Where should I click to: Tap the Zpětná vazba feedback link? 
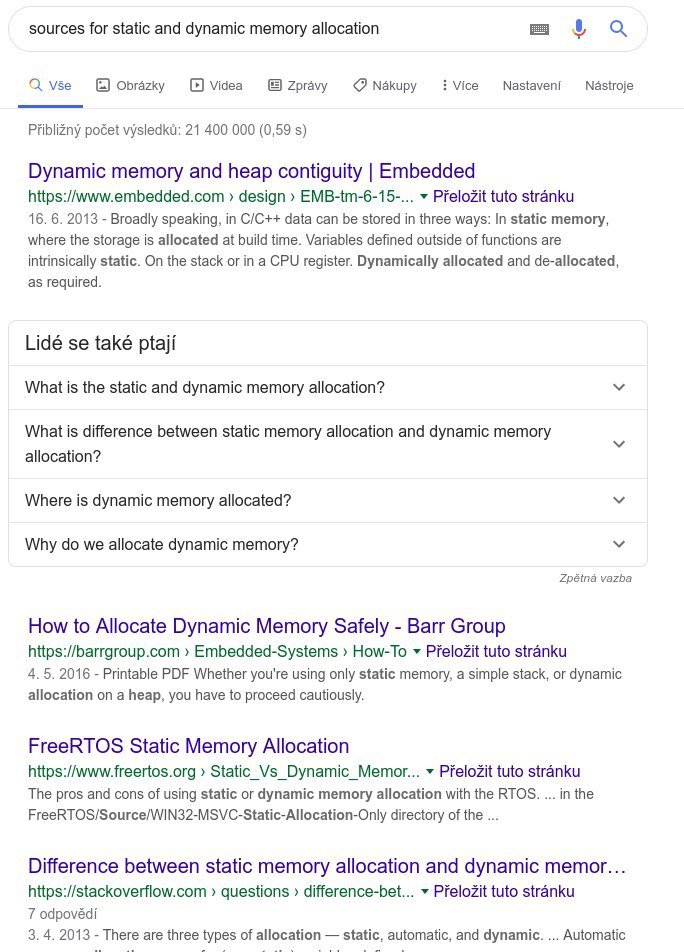click(x=595, y=579)
